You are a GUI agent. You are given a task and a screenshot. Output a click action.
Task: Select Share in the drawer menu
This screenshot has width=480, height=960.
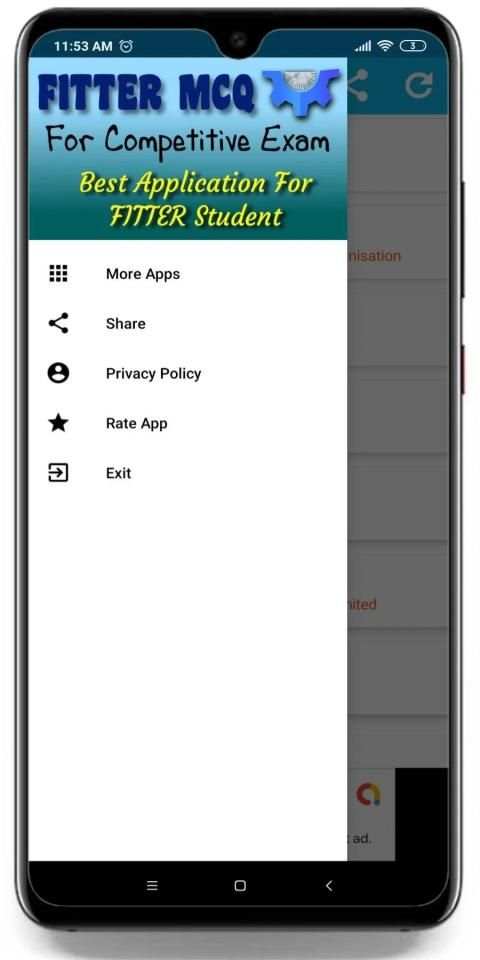187,323
